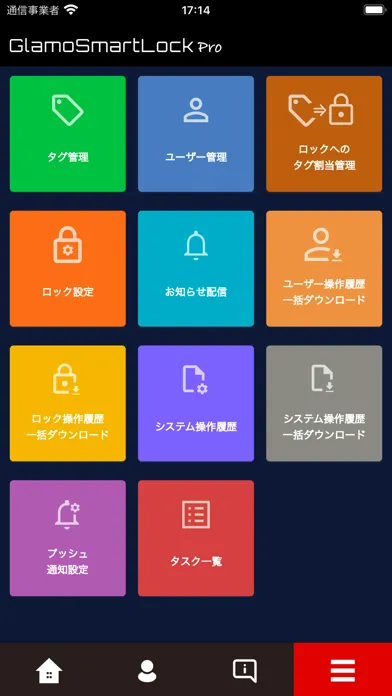The height and width of the screenshot is (696, 392).
Task: View システム操作履歴
Action: (x=196, y=403)
